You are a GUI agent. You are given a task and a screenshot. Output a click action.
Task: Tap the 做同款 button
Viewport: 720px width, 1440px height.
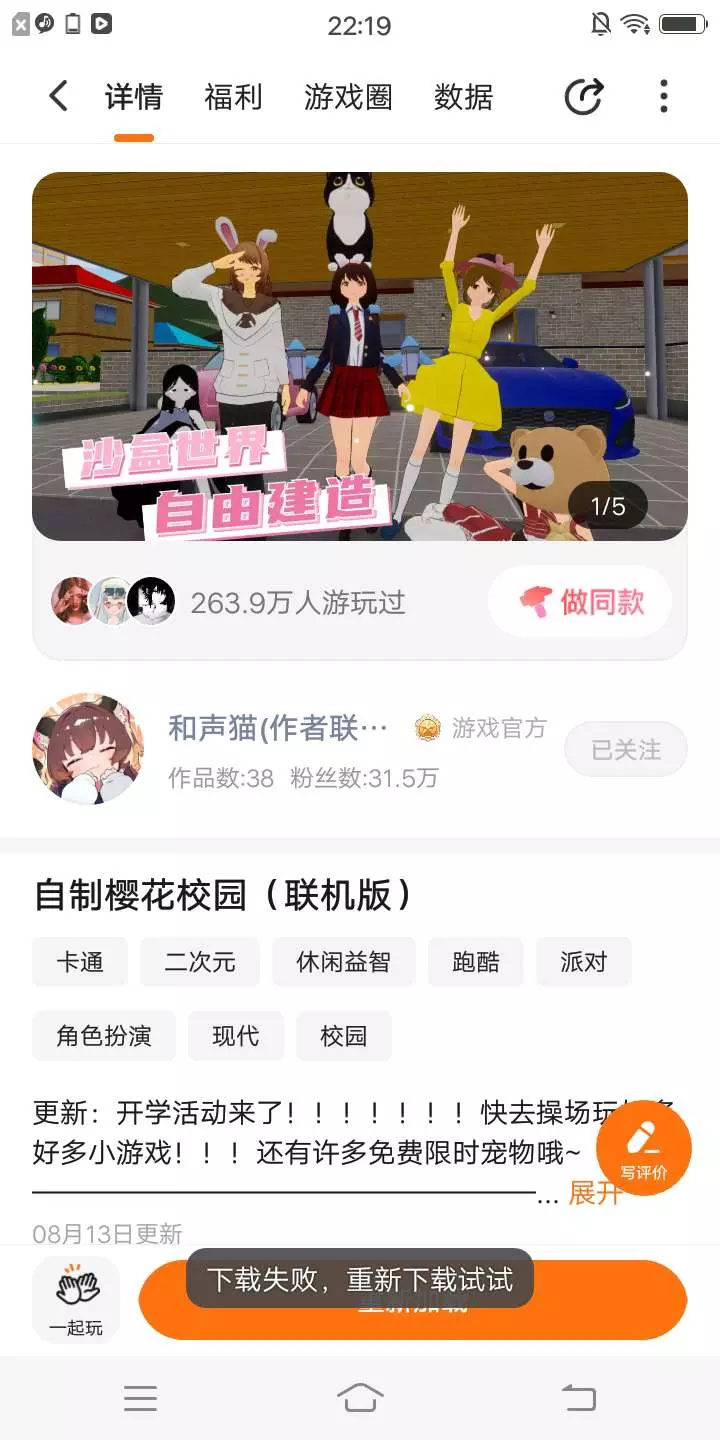[580, 602]
